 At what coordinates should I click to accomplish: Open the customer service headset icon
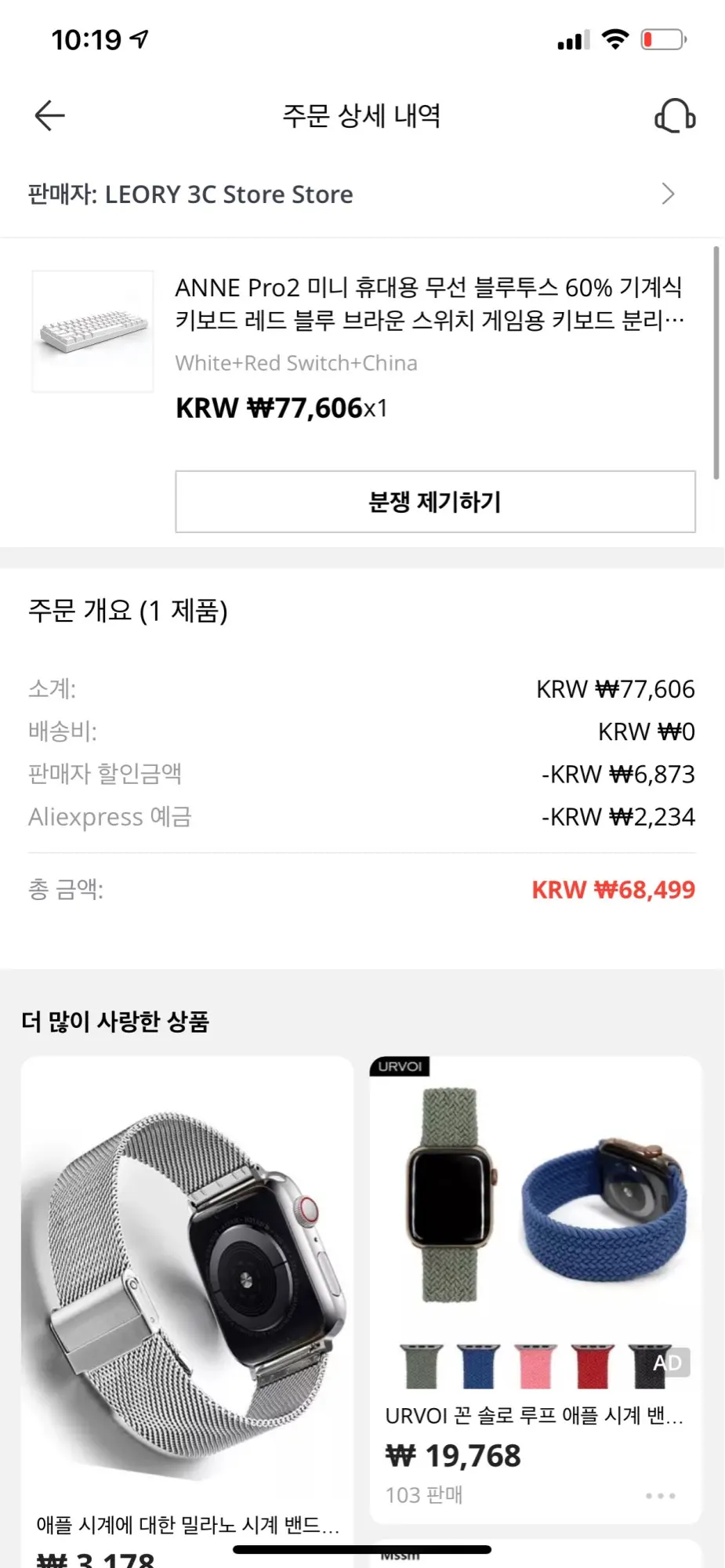pyautogui.click(x=675, y=116)
